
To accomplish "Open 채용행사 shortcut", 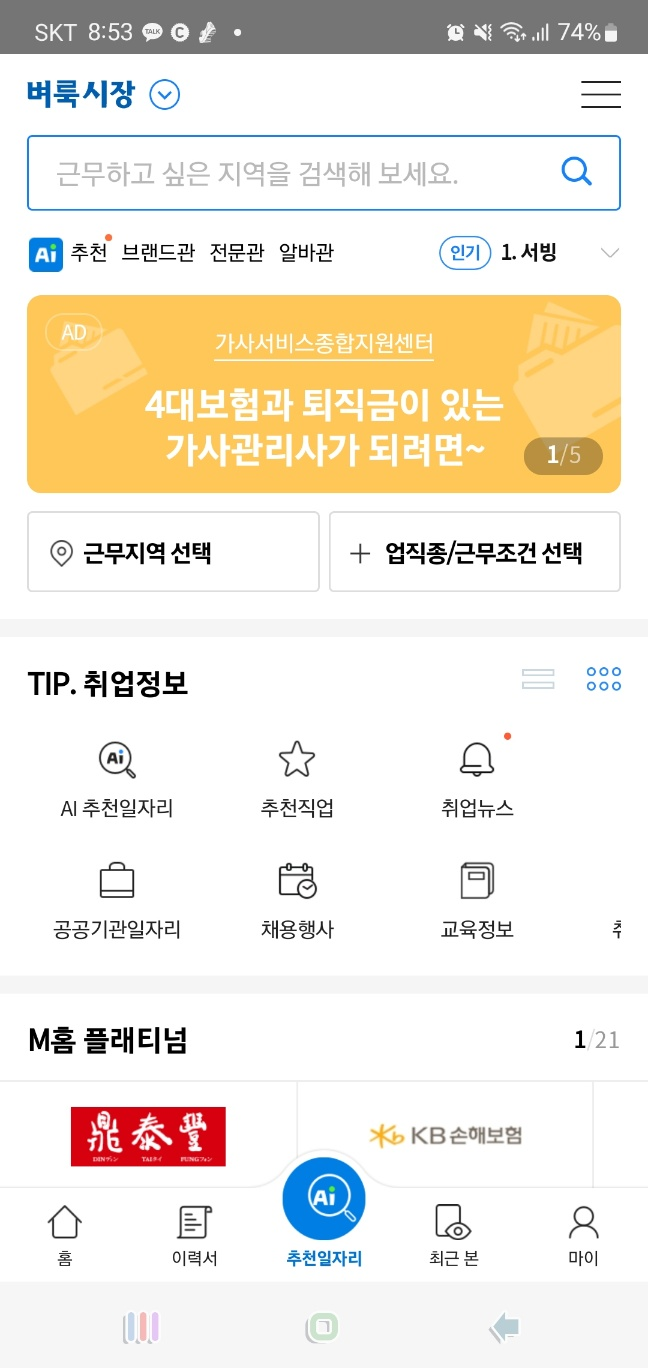I will click(297, 900).
